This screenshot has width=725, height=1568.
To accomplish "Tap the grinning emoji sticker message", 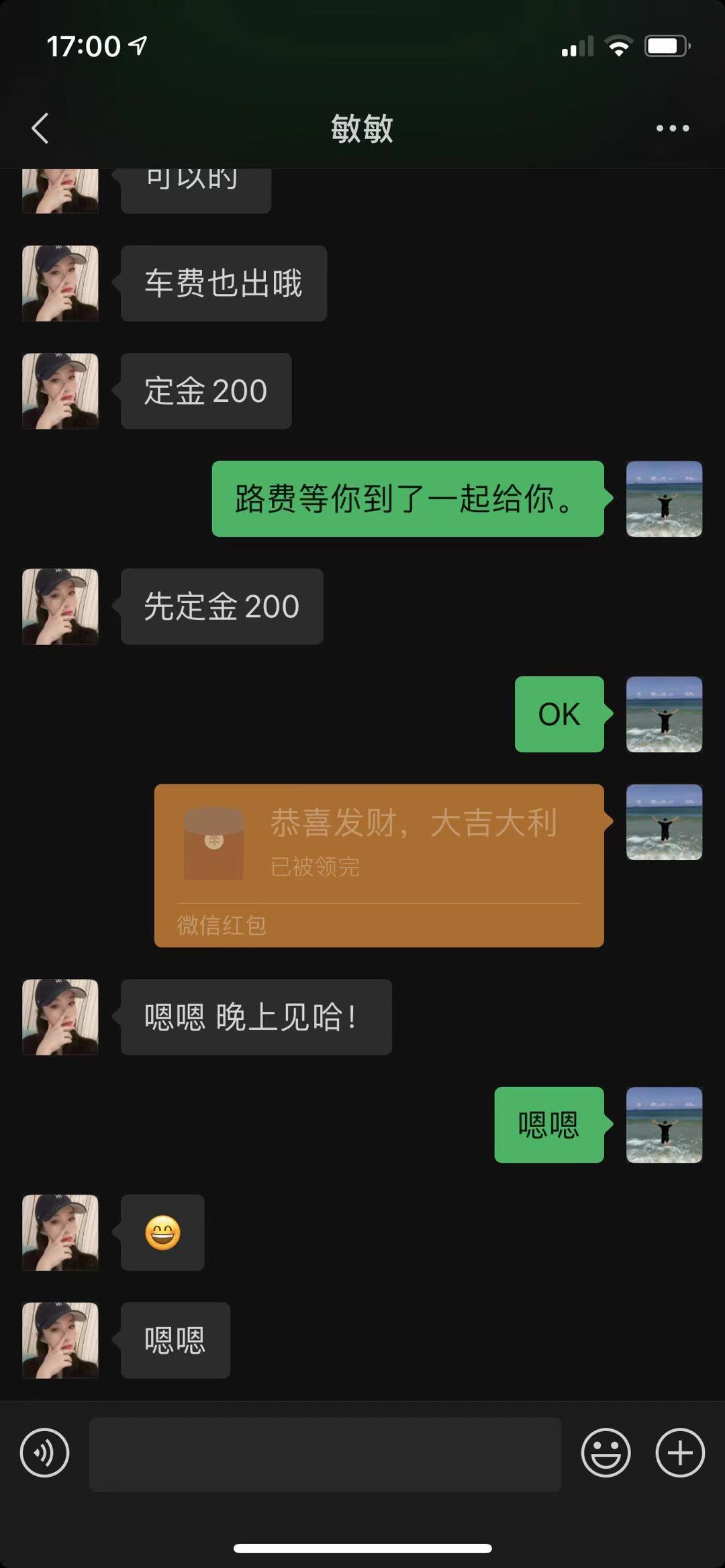I will coord(162,1233).
